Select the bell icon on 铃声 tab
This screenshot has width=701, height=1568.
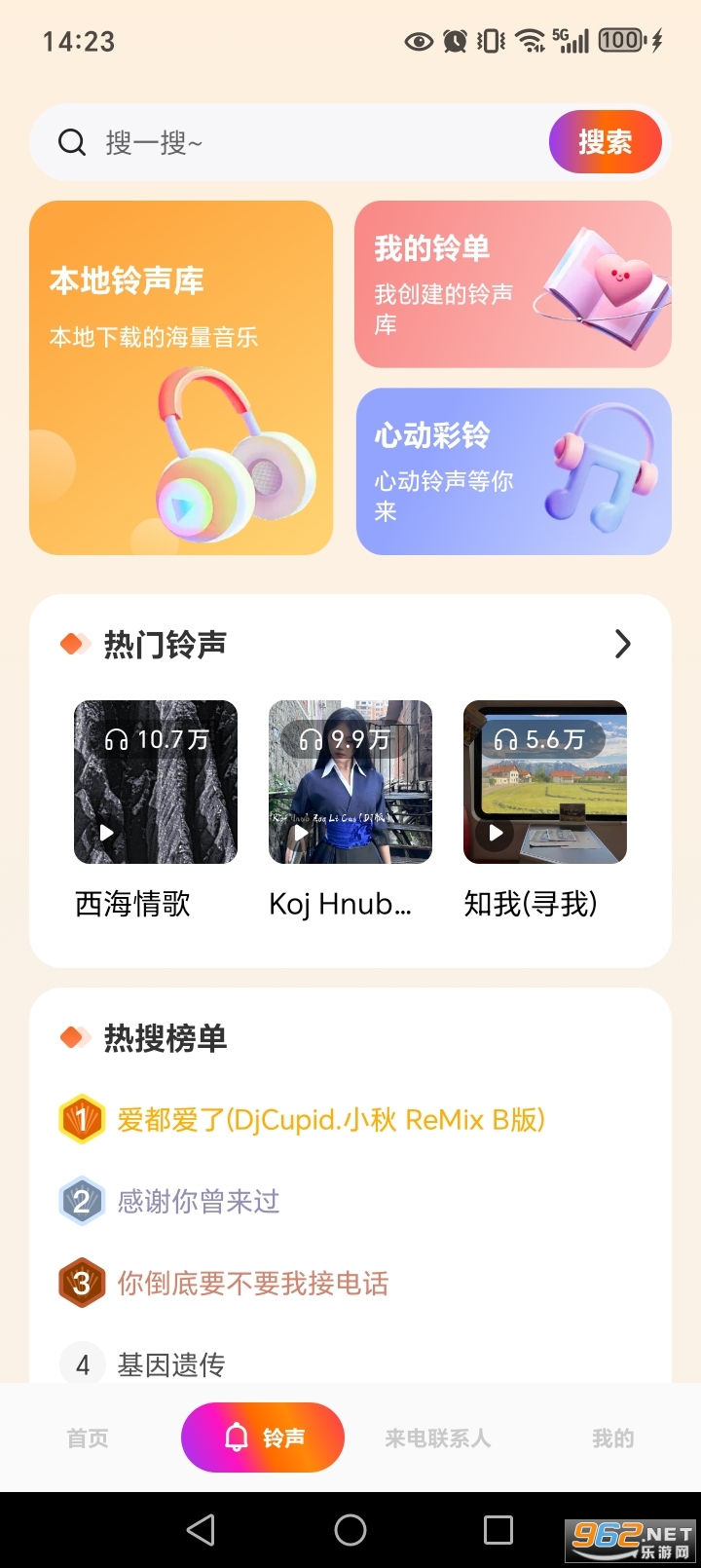click(234, 1437)
